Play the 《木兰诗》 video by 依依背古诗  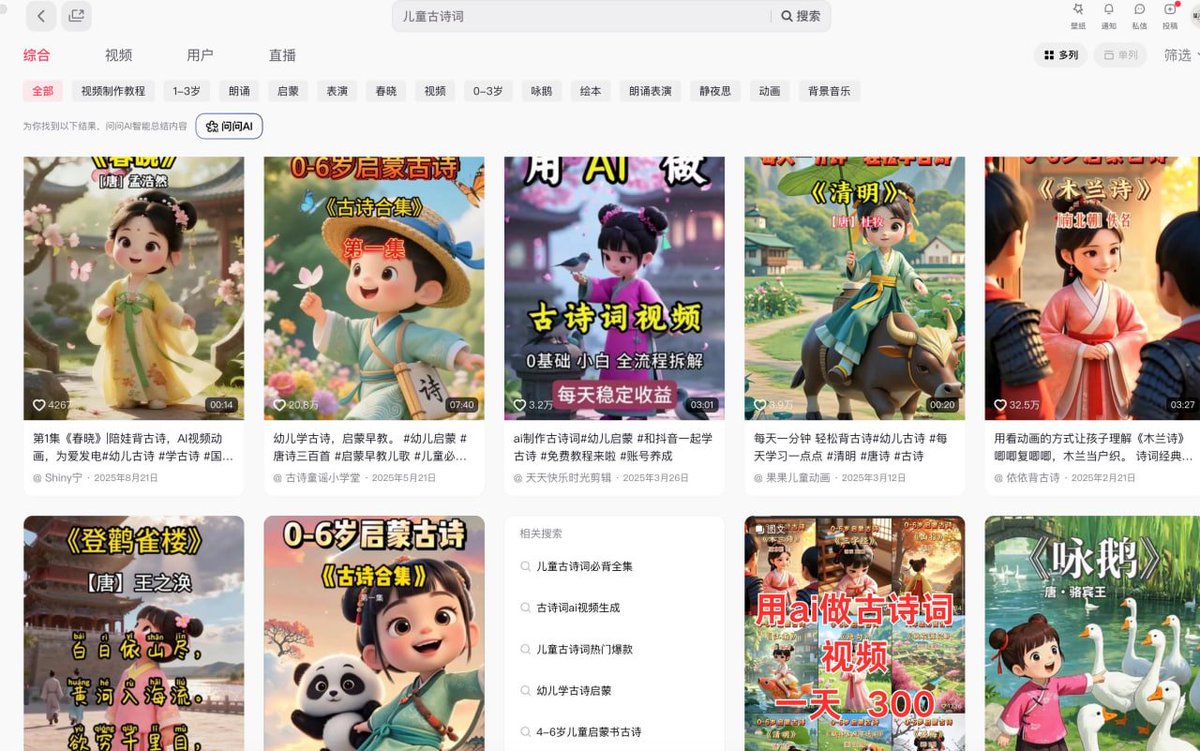pyautogui.click(x=1092, y=288)
